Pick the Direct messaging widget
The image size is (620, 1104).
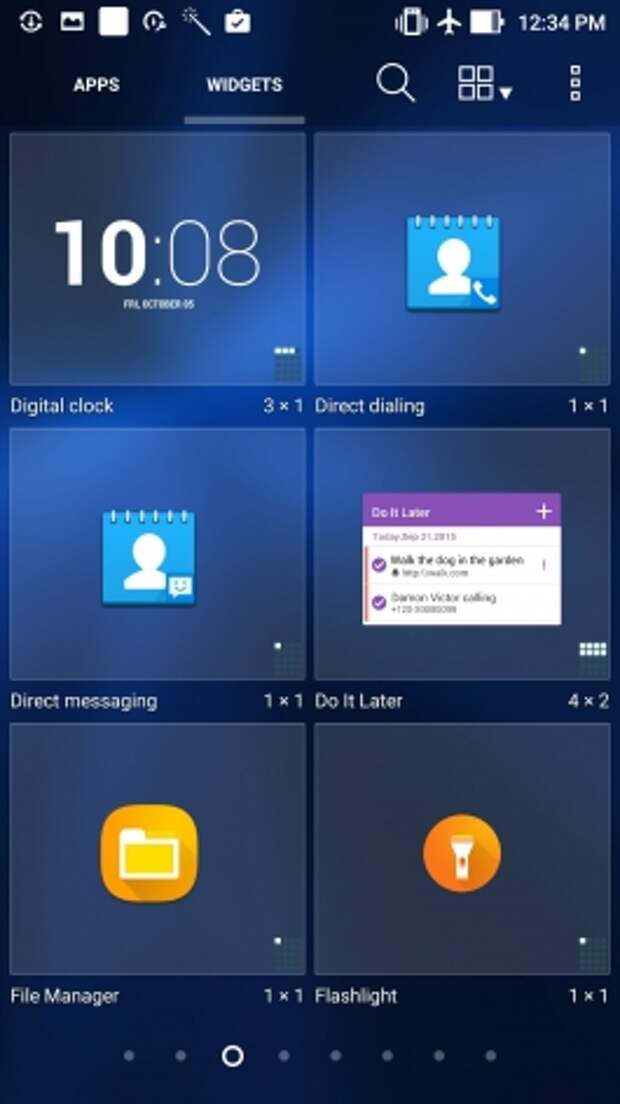[x=157, y=555]
